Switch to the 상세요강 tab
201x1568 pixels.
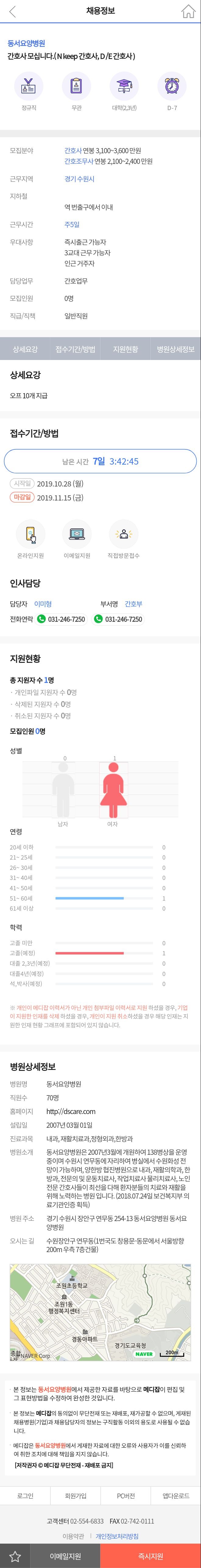point(25,349)
